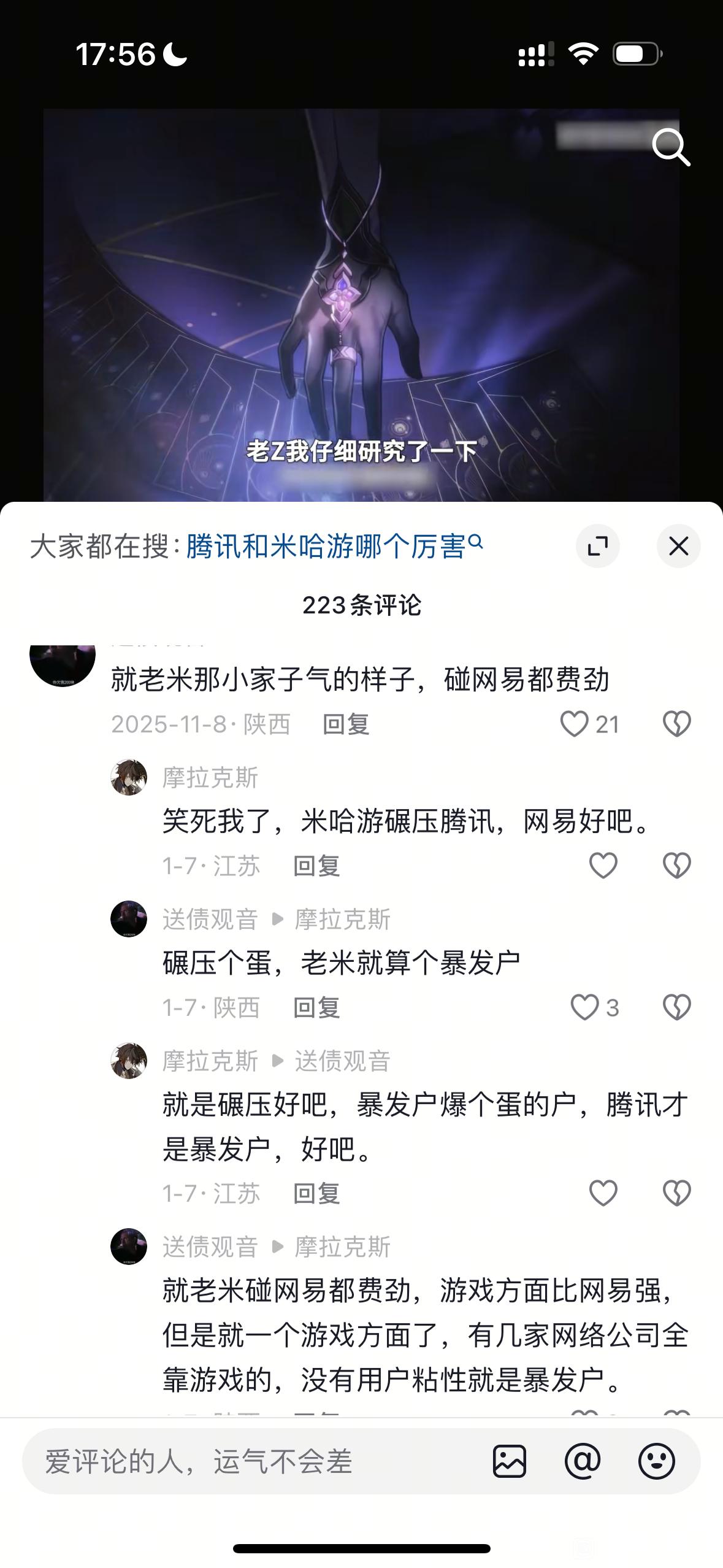This screenshot has width=723, height=1568.
Task: Close the comments panel
Action: 678,546
